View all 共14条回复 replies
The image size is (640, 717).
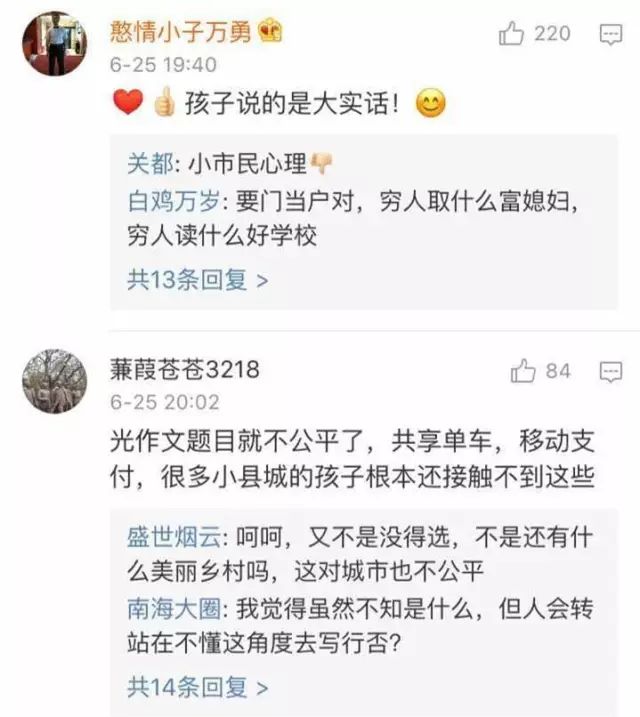pyautogui.click(x=197, y=687)
